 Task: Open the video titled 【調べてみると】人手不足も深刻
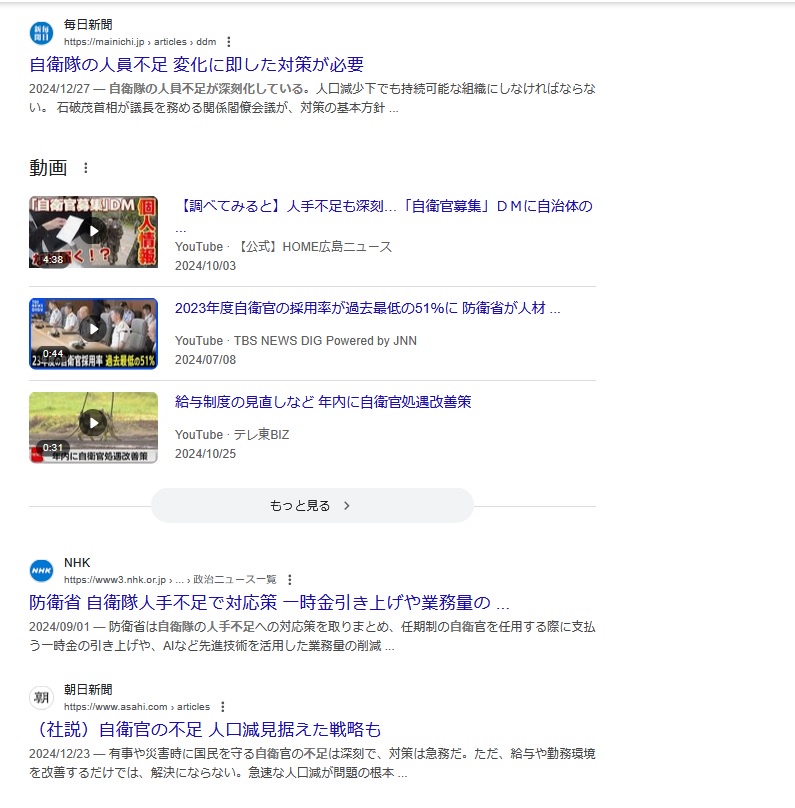tap(383, 207)
